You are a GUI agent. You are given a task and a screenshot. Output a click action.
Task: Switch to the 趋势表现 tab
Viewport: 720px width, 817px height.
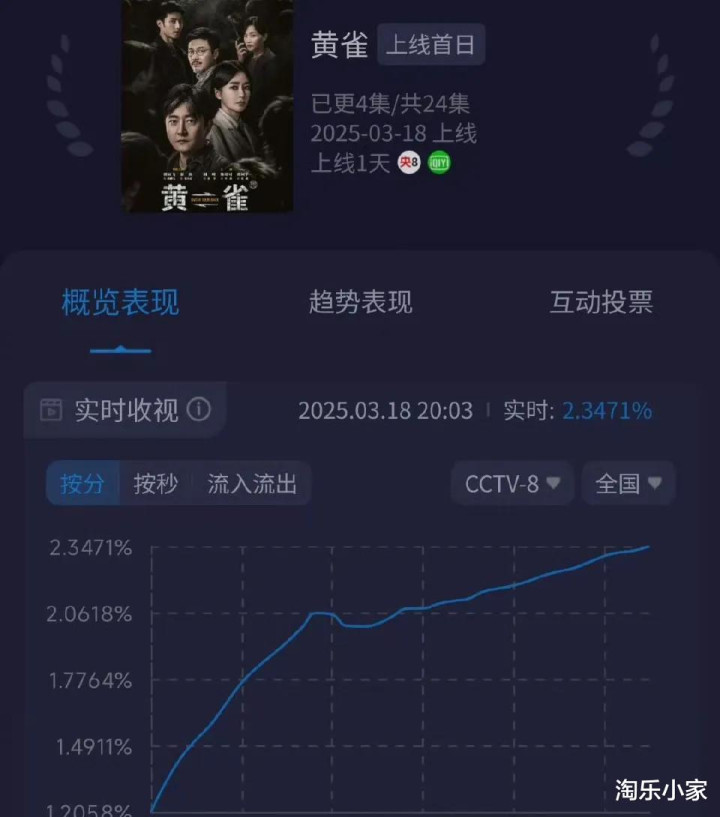click(x=360, y=303)
